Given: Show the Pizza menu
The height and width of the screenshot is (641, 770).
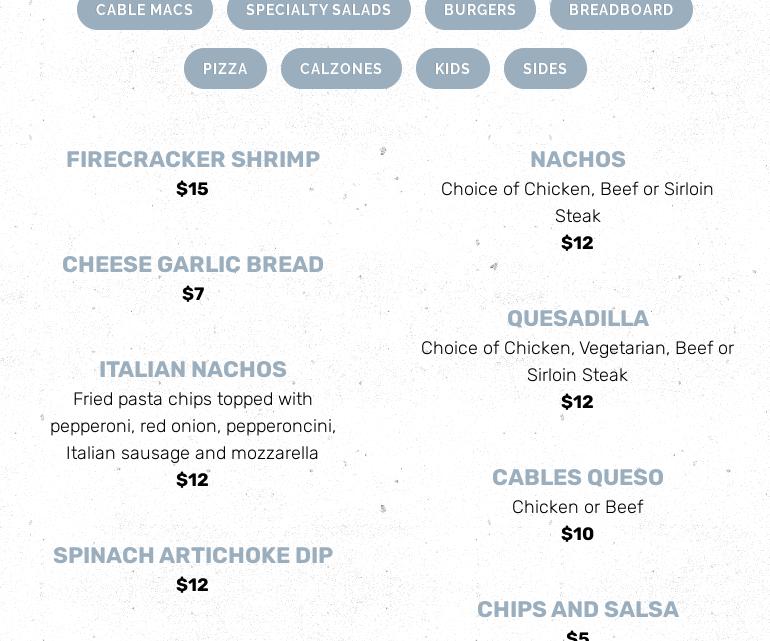Looking at the screenshot, I should click(x=225, y=69).
